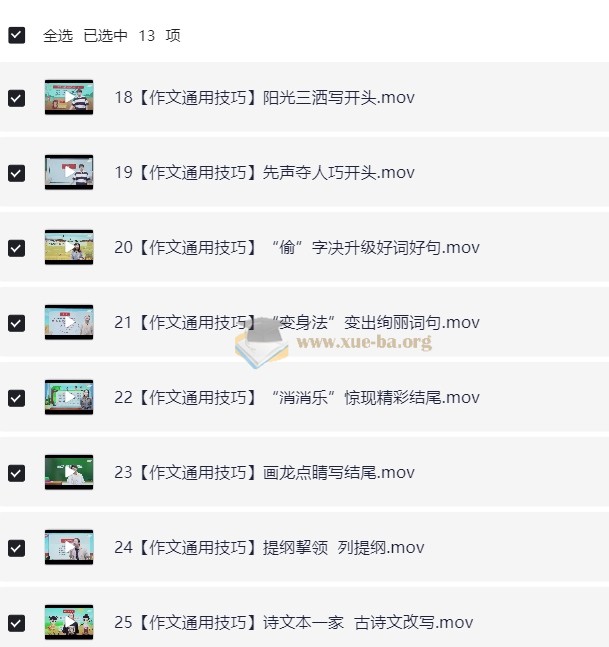
Task: Deselect file 21 "变身法"变出绚丽词句
Action: pyautogui.click(x=16, y=323)
